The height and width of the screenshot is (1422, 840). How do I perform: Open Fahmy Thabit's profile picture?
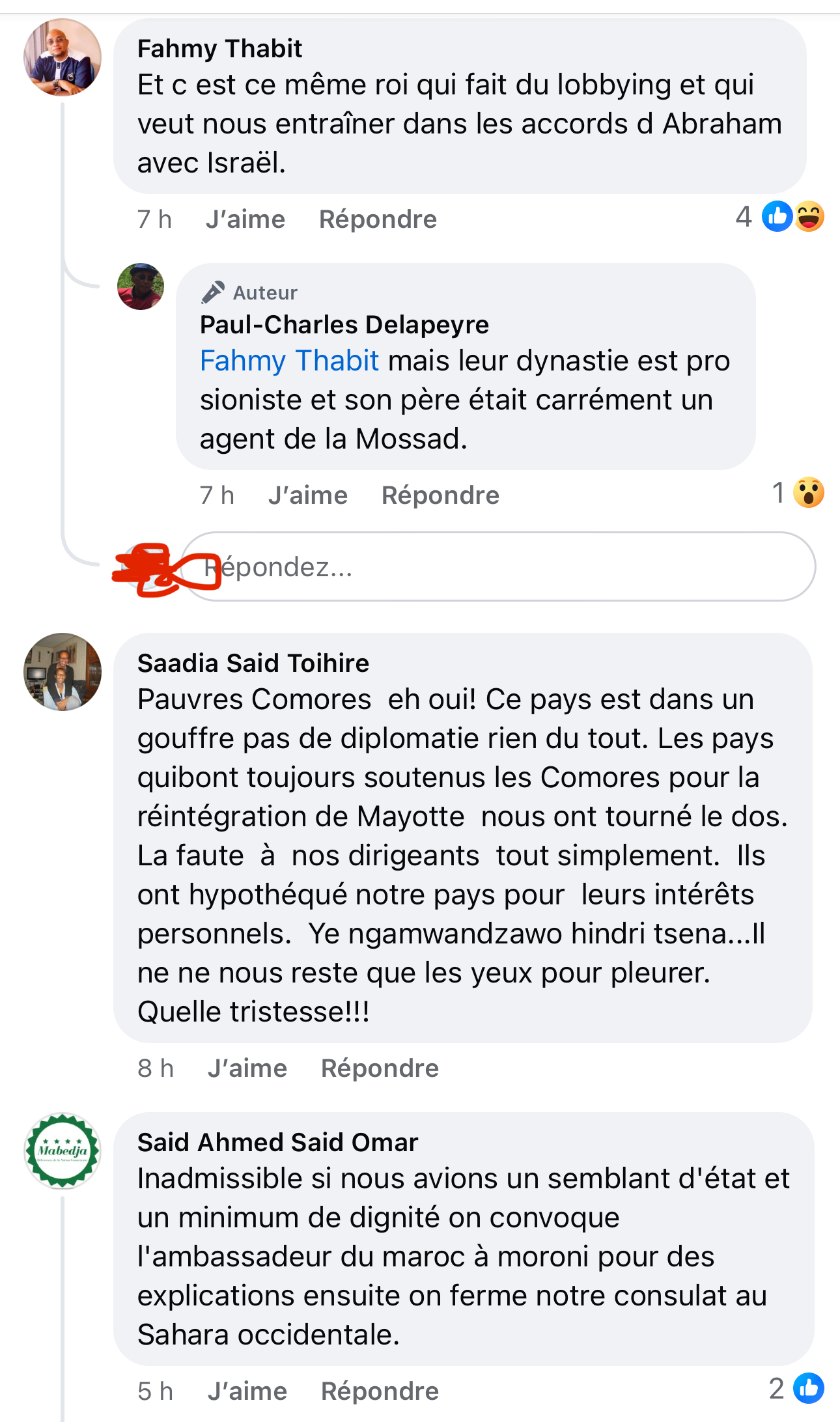pyautogui.click(x=63, y=57)
